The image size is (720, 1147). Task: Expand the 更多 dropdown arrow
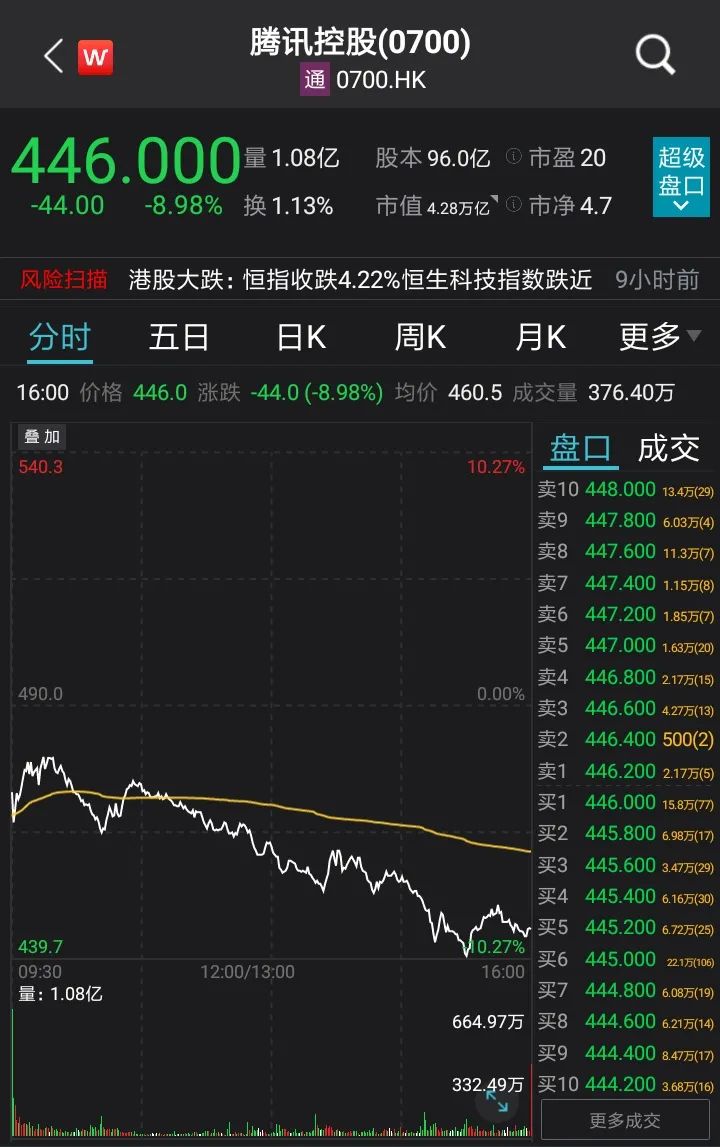(x=692, y=338)
